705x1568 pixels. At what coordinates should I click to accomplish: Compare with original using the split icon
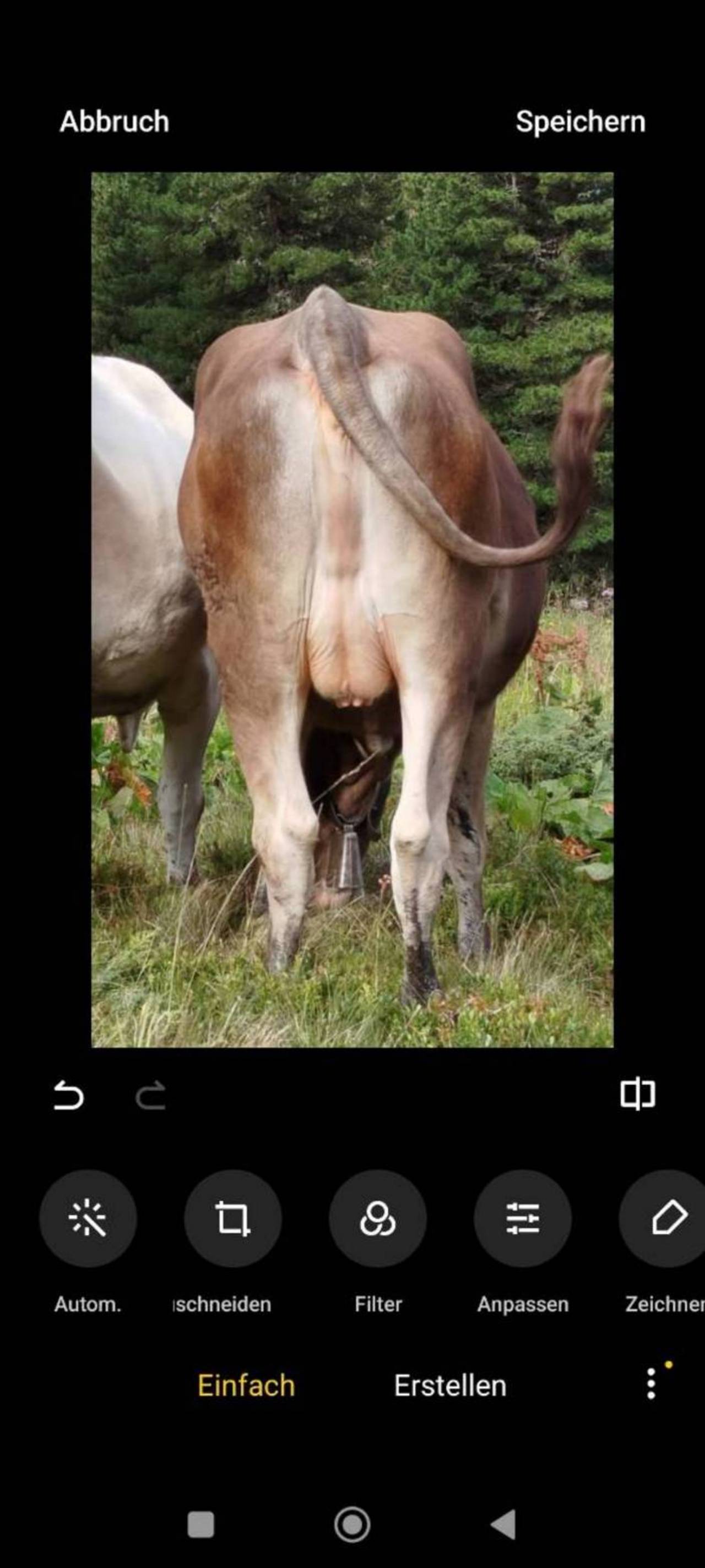(x=637, y=1094)
